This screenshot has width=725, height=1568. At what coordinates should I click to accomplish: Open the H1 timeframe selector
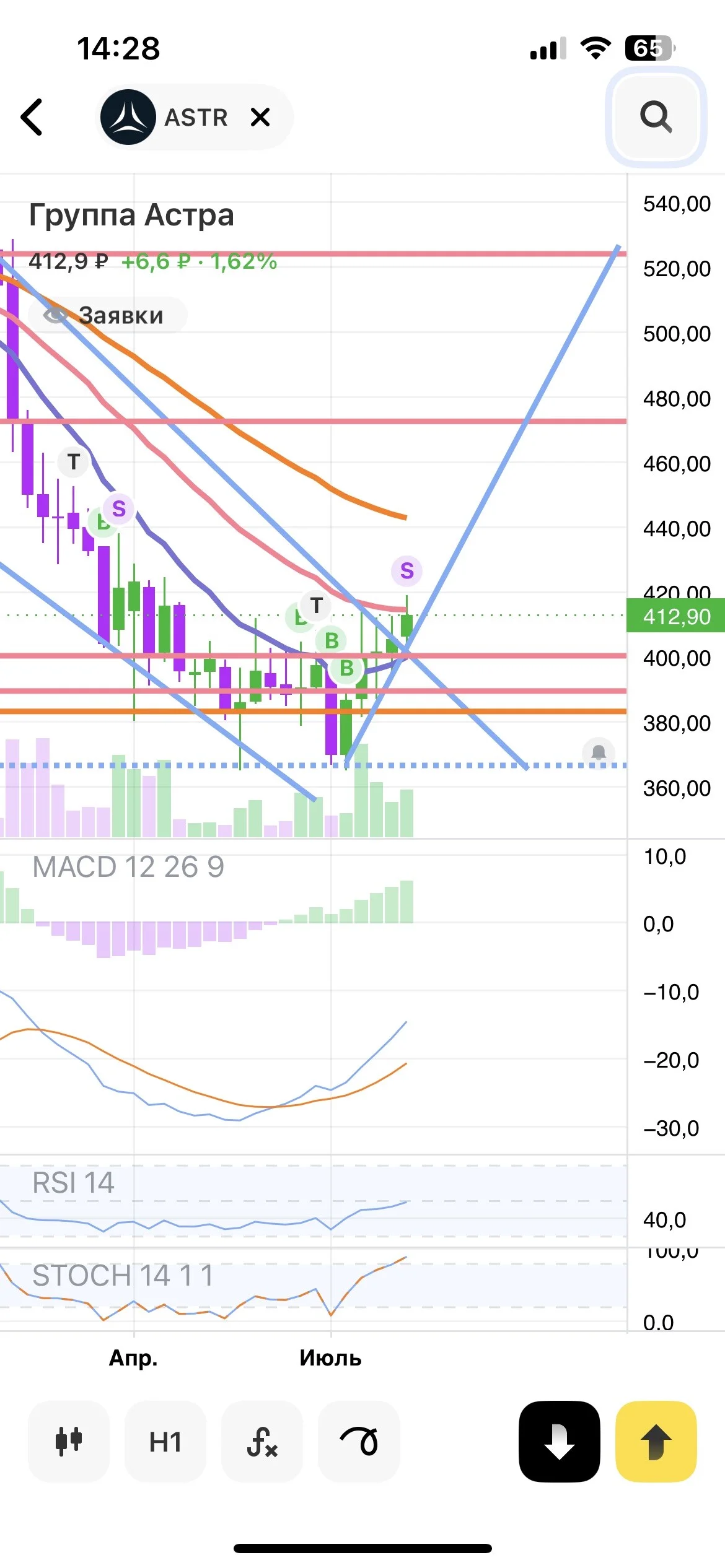165,1441
